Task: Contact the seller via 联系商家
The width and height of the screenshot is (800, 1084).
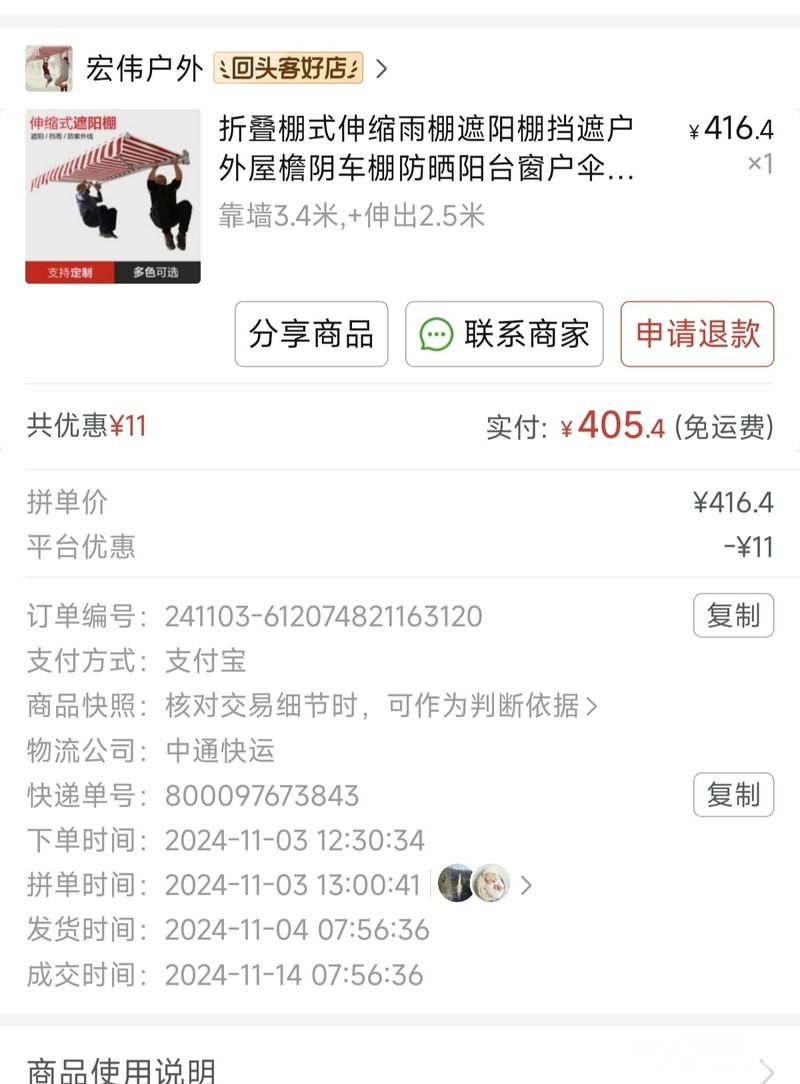Action: pos(504,334)
